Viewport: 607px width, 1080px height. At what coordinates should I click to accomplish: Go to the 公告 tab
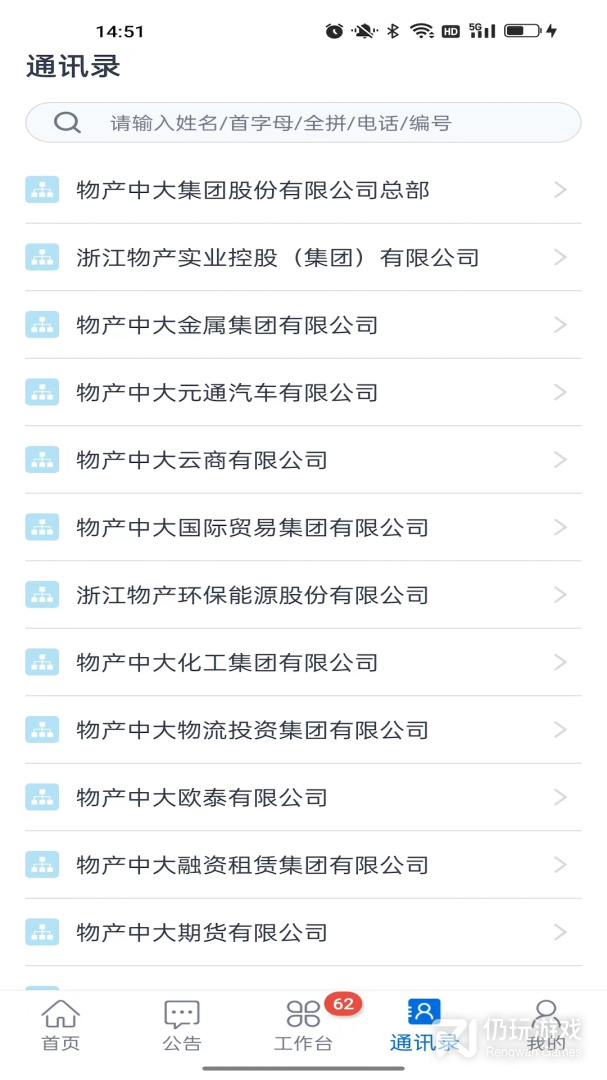(x=182, y=1026)
